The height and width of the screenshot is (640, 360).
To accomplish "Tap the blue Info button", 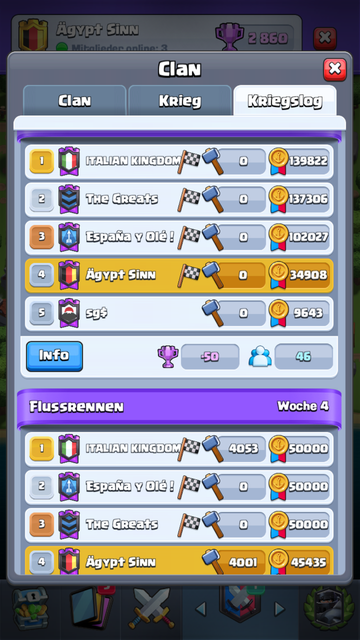I will coord(54,356).
